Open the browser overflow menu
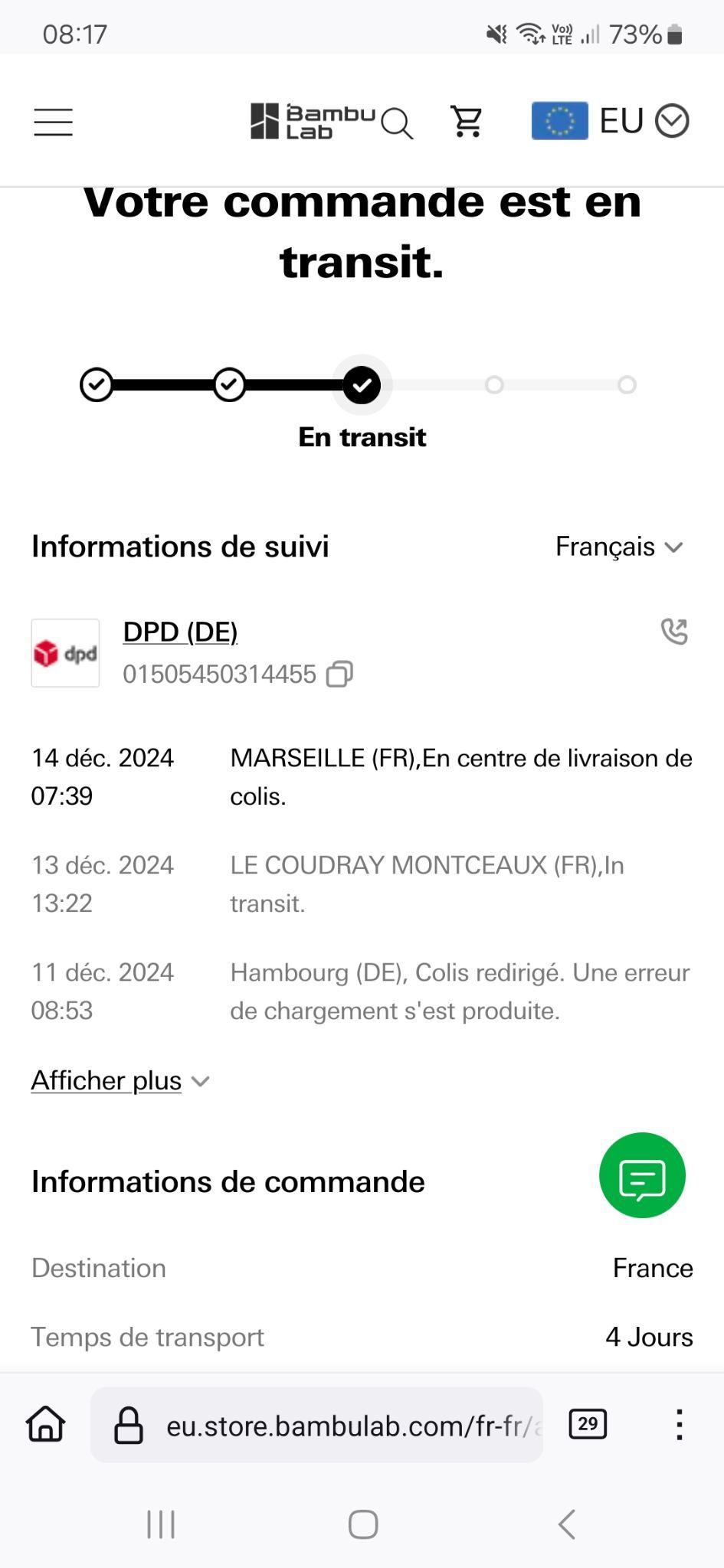The width and height of the screenshot is (724, 1568). (x=679, y=1425)
